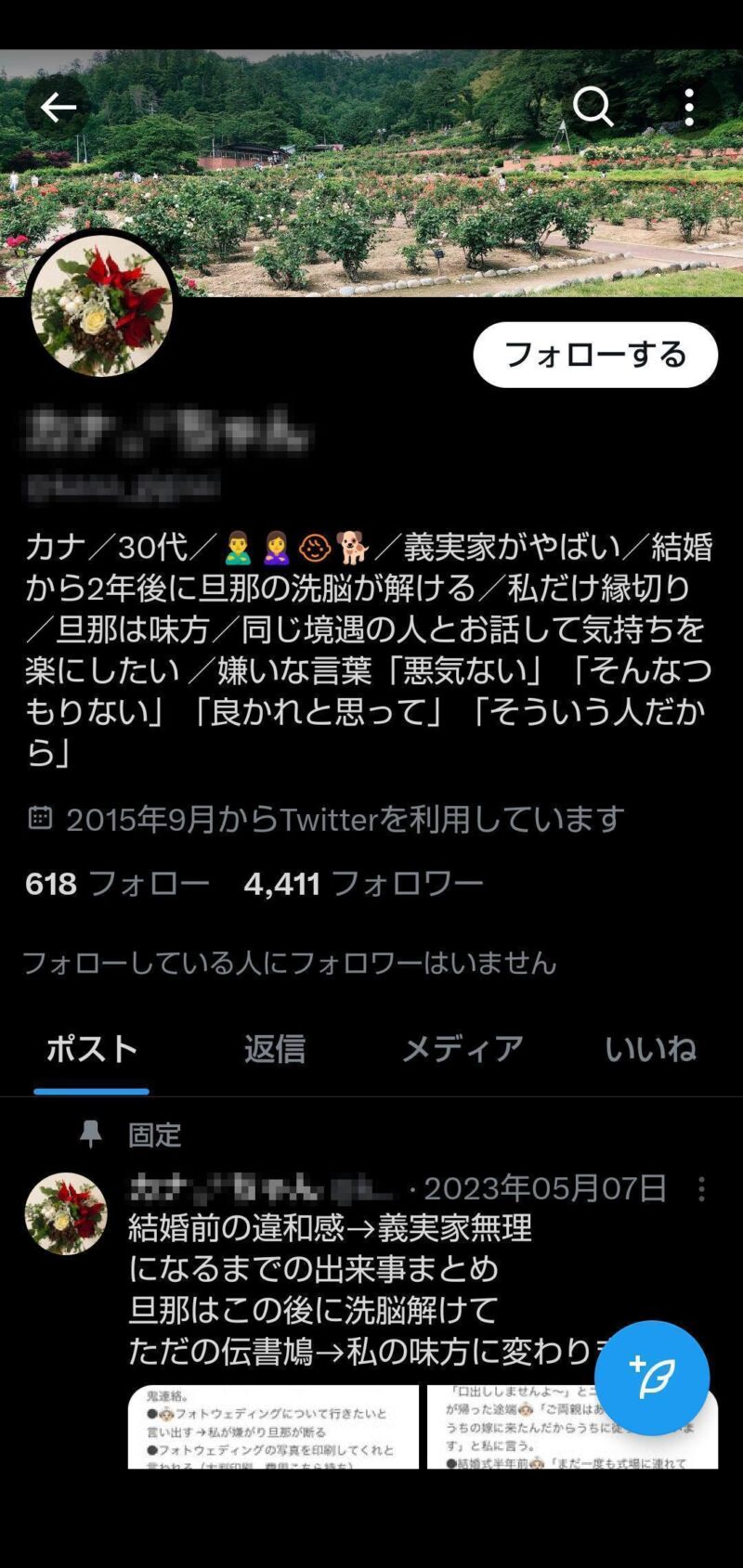View the 618 フォロー list
Viewport: 743px width, 1568px height.
pyautogui.click(x=117, y=884)
